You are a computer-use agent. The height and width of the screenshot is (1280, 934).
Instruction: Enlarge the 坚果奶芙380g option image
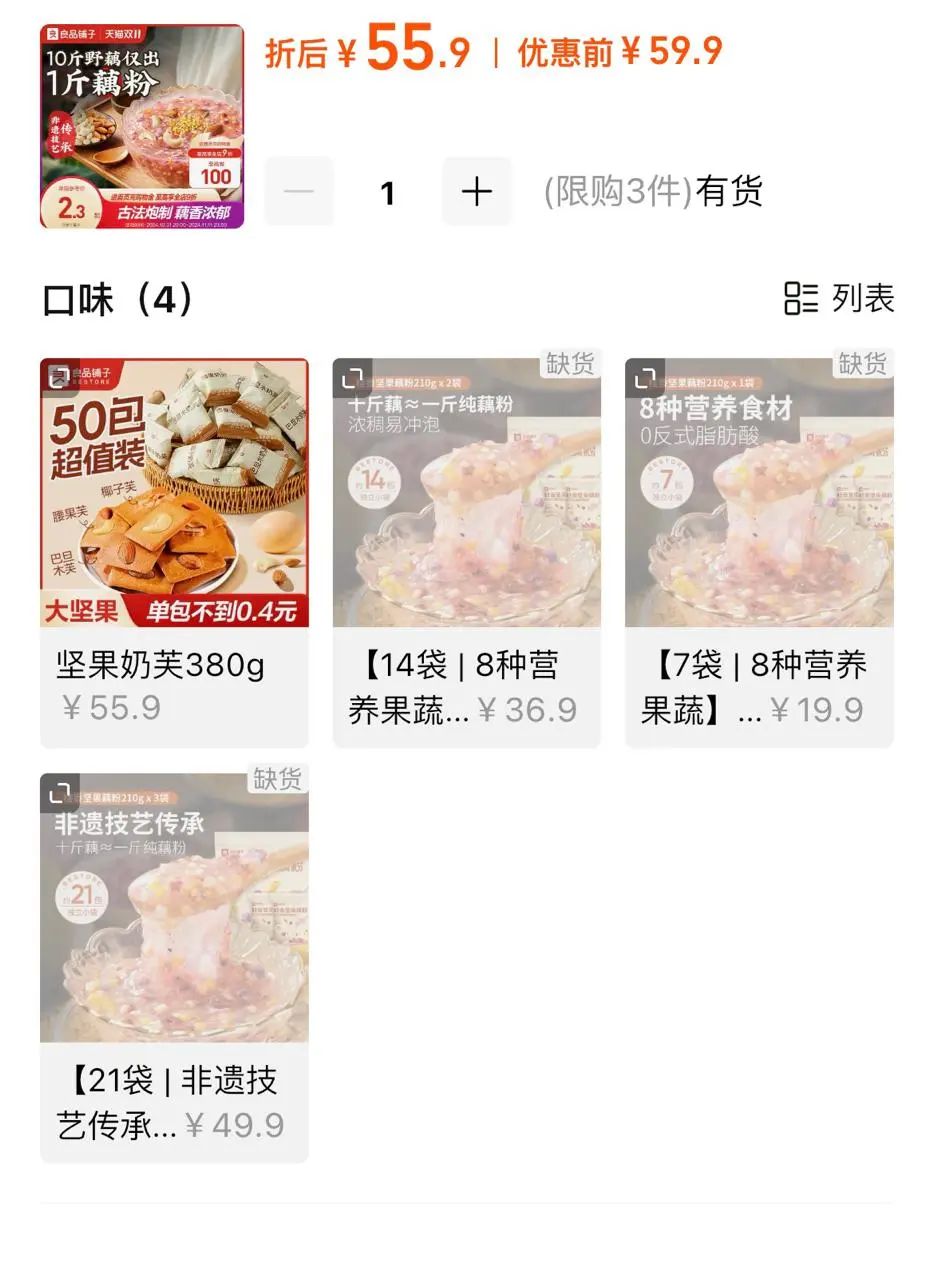60,378
